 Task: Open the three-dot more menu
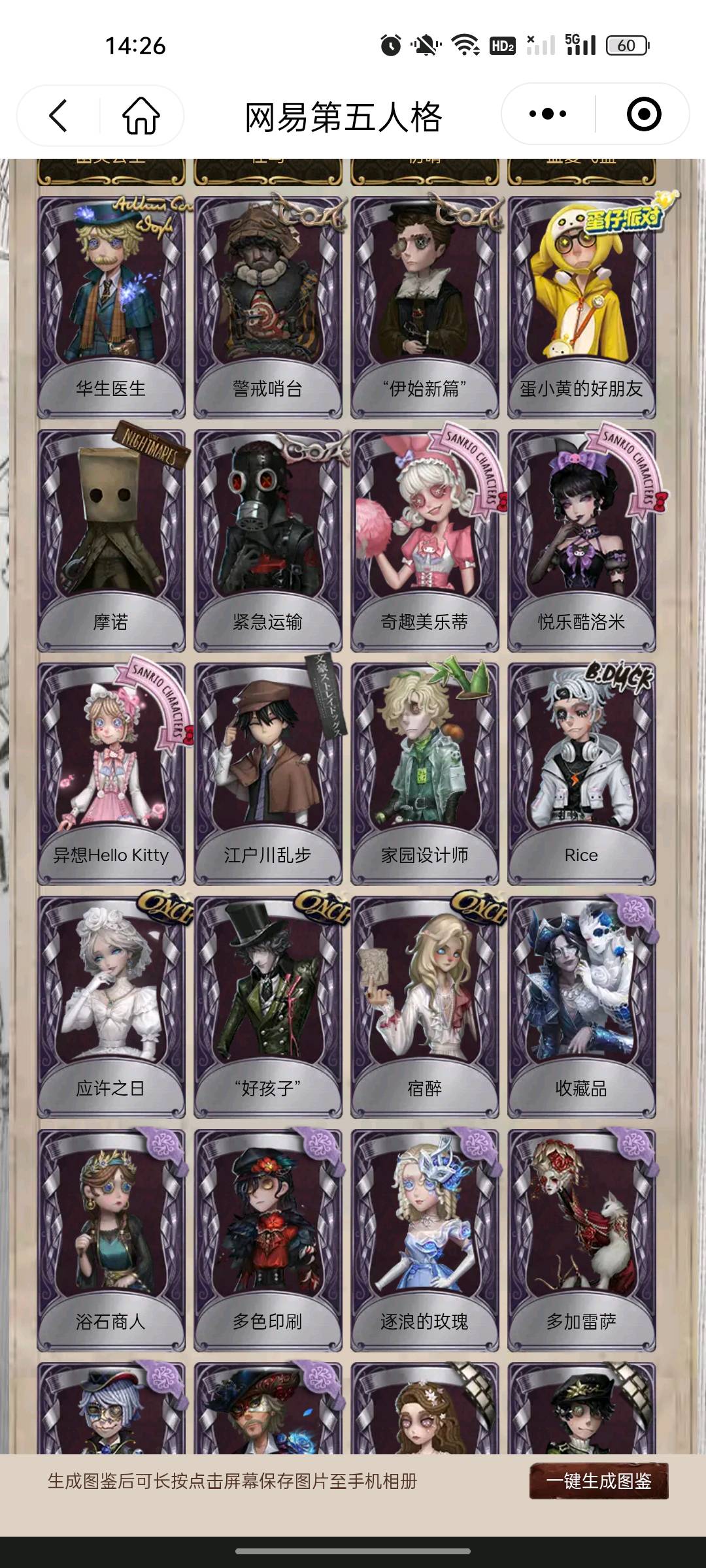(548, 114)
